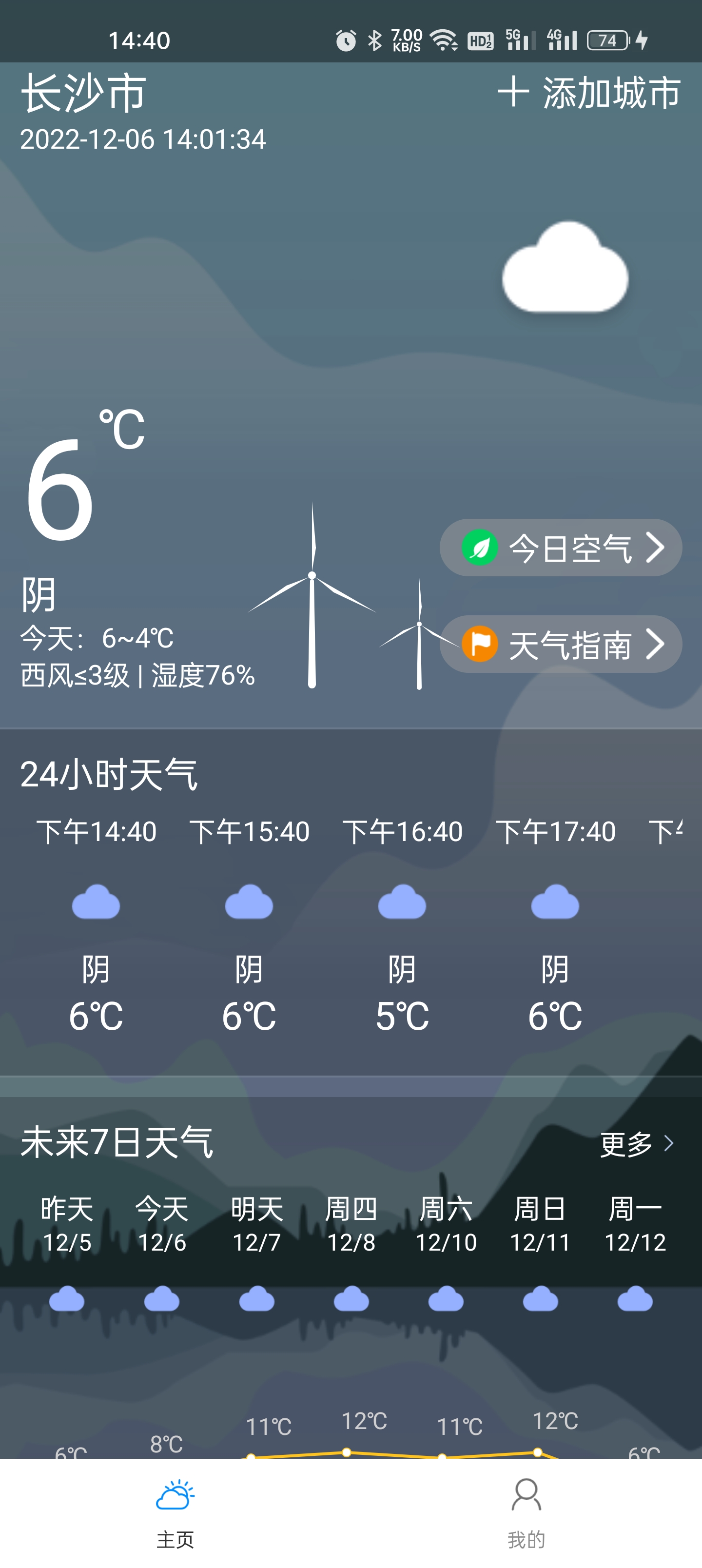Click the orange flag weather guide icon
The height and width of the screenshot is (1568, 702).
480,645
